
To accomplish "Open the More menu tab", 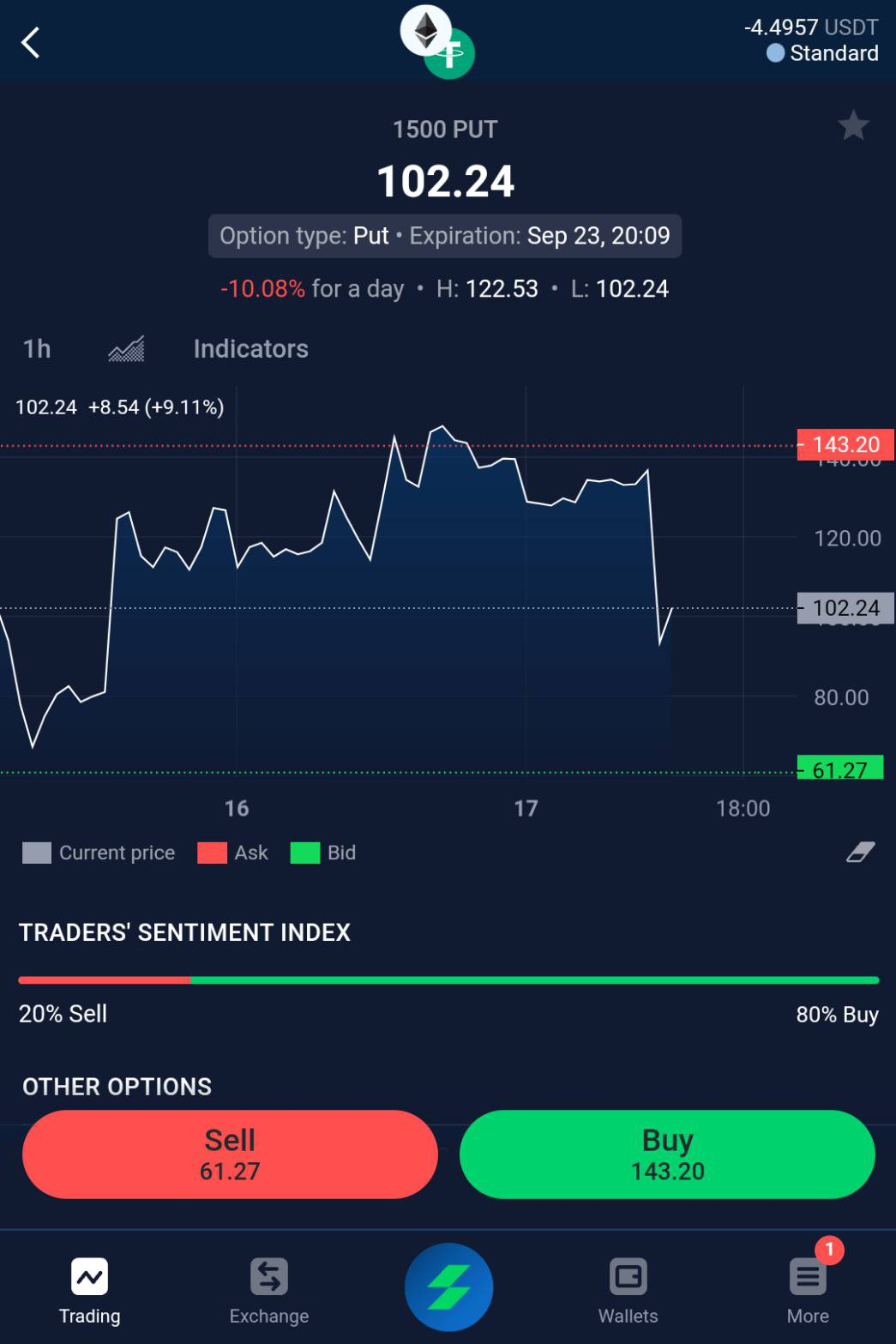I will (808, 1292).
